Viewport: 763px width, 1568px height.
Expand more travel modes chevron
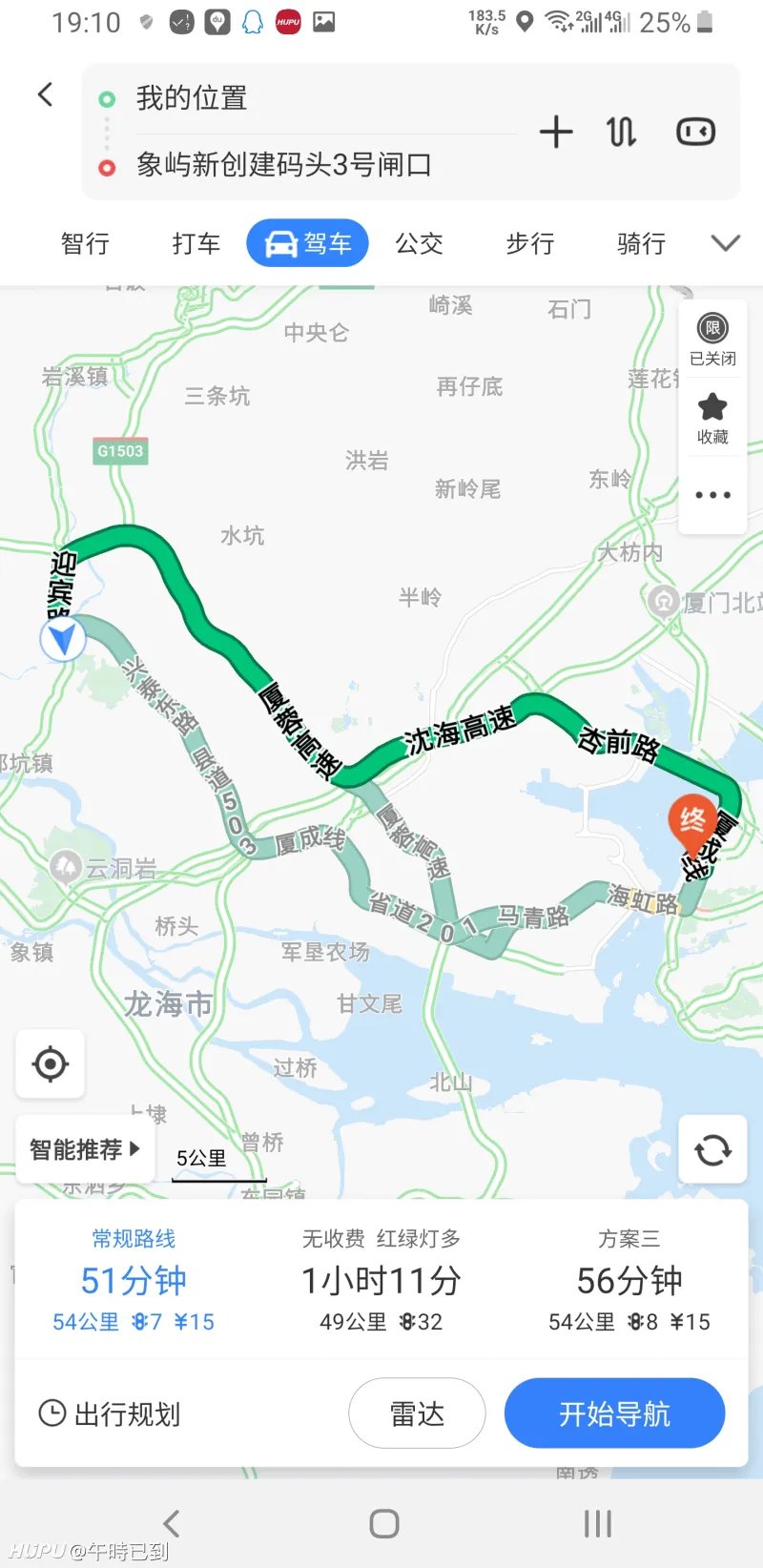point(726,243)
